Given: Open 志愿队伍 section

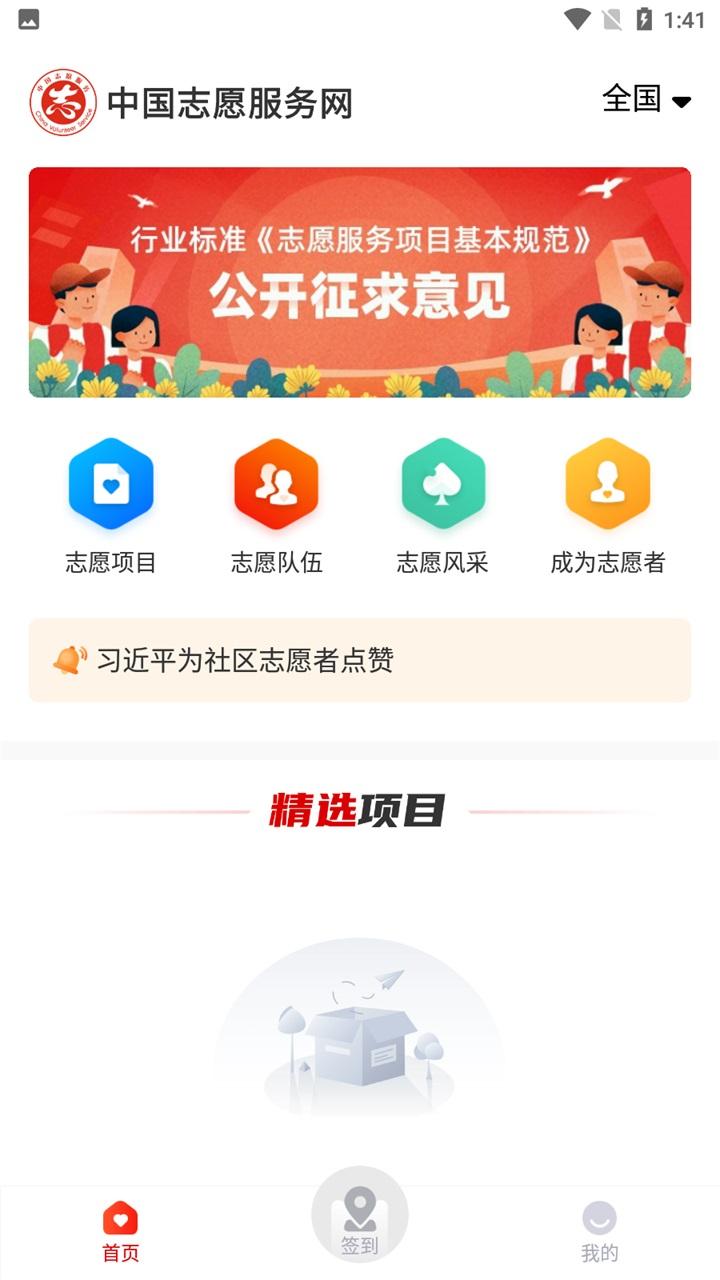Looking at the screenshot, I should pos(277,506).
